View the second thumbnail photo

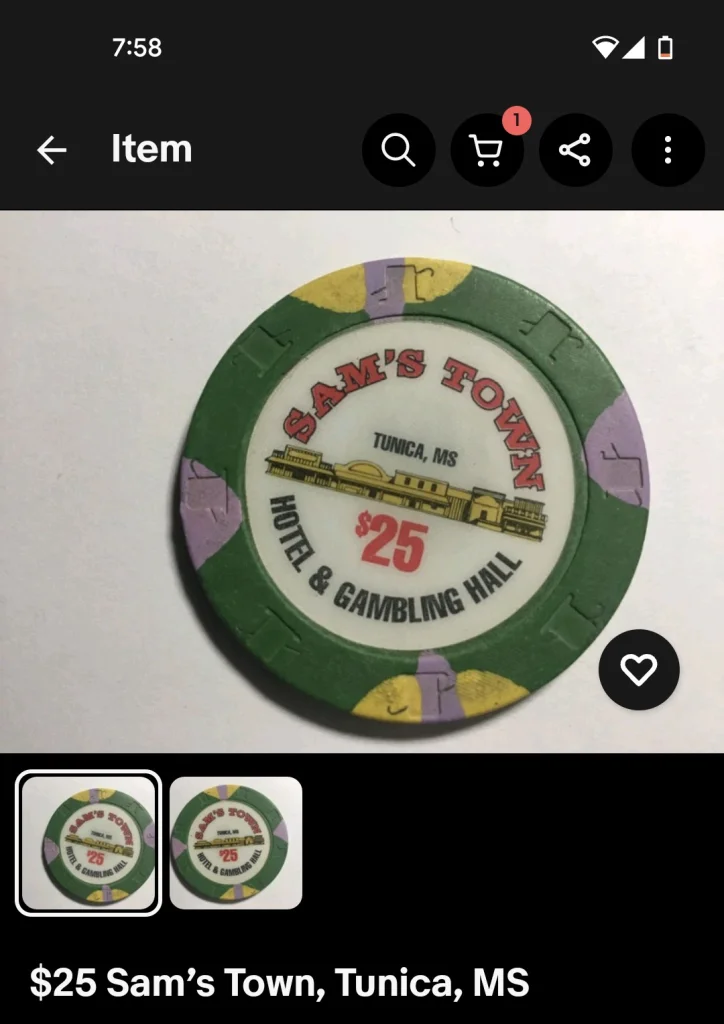coord(236,842)
